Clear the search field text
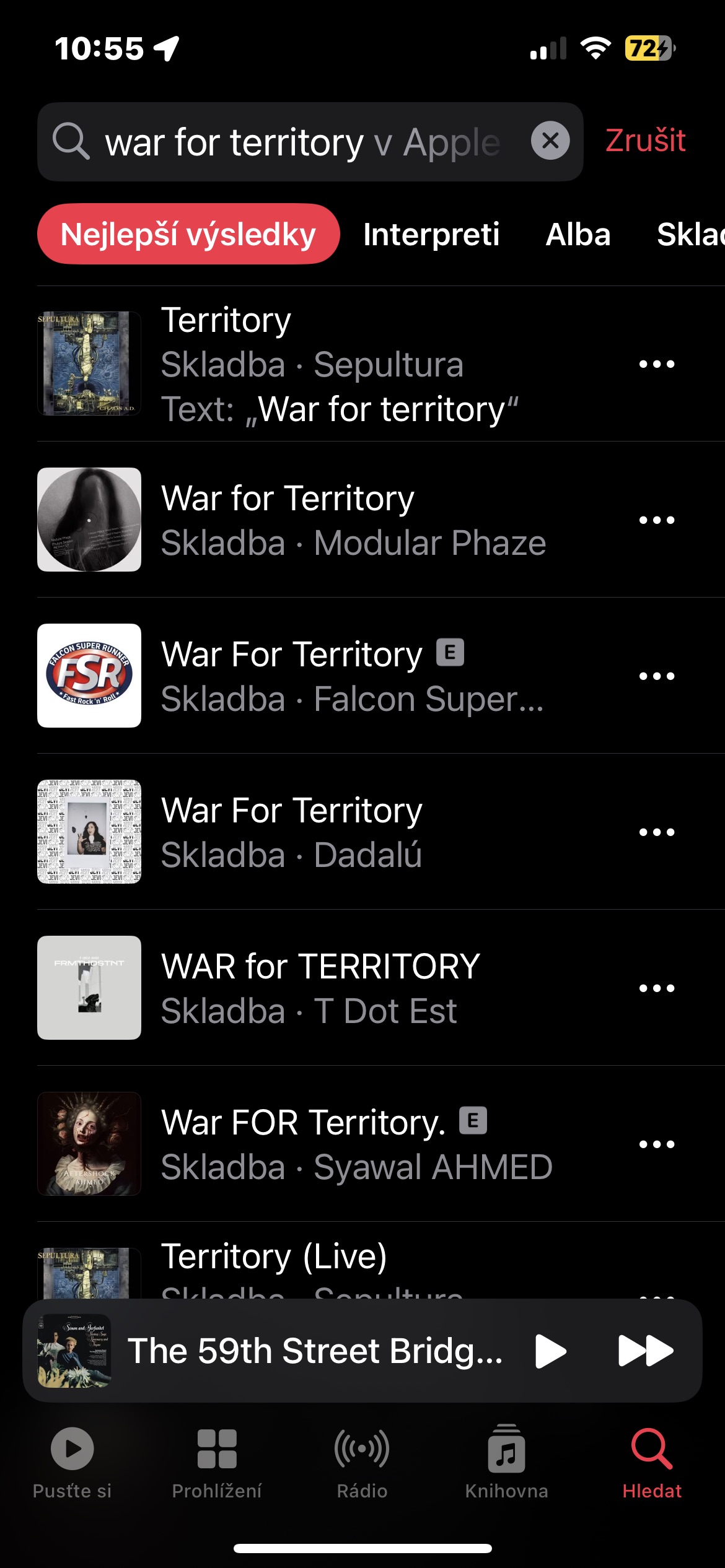The height and width of the screenshot is (1568, 725). (x=550, y=141)
